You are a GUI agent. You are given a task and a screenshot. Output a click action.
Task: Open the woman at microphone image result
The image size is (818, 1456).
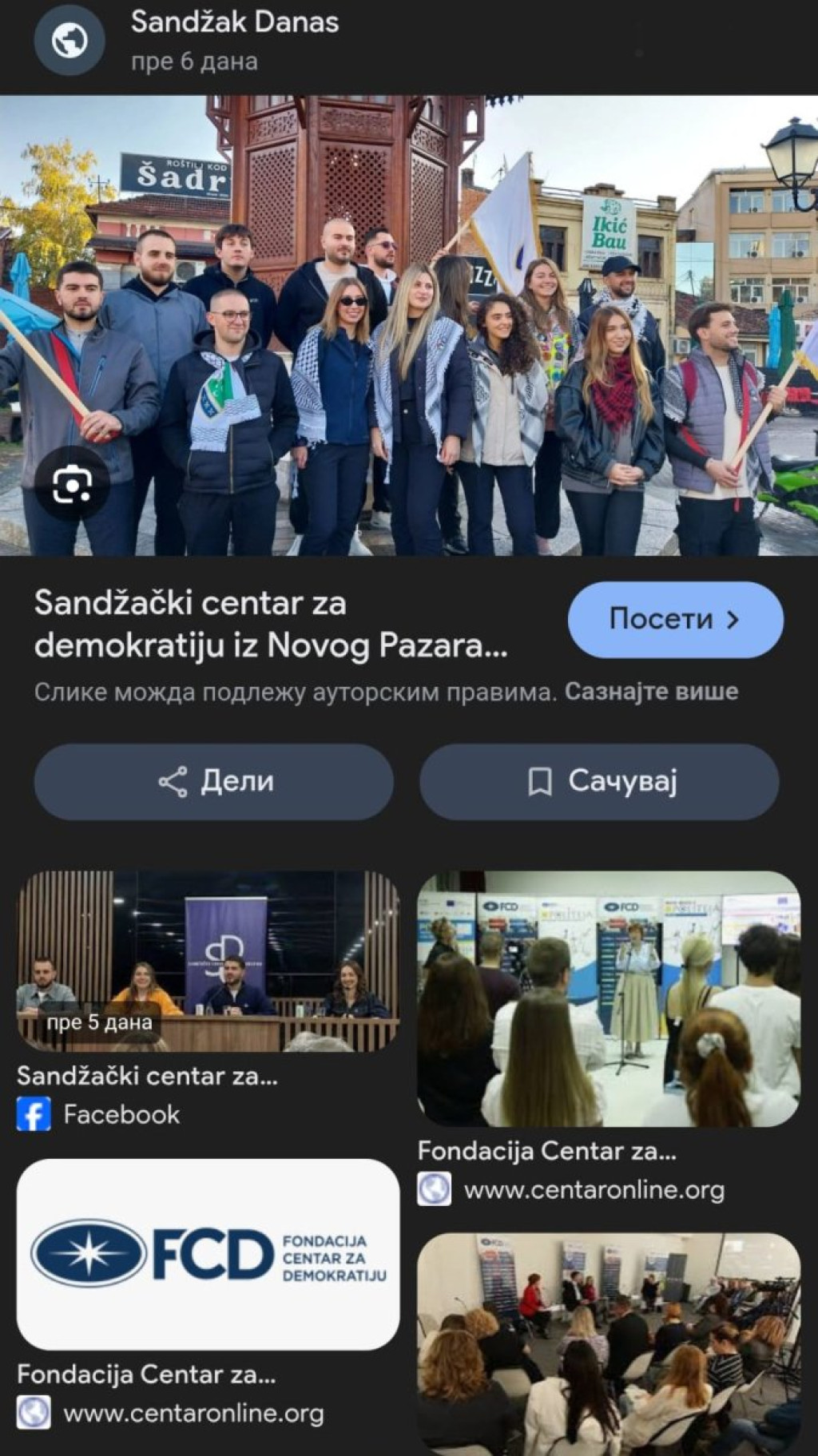pyautogui.click(x=609, y=998)
